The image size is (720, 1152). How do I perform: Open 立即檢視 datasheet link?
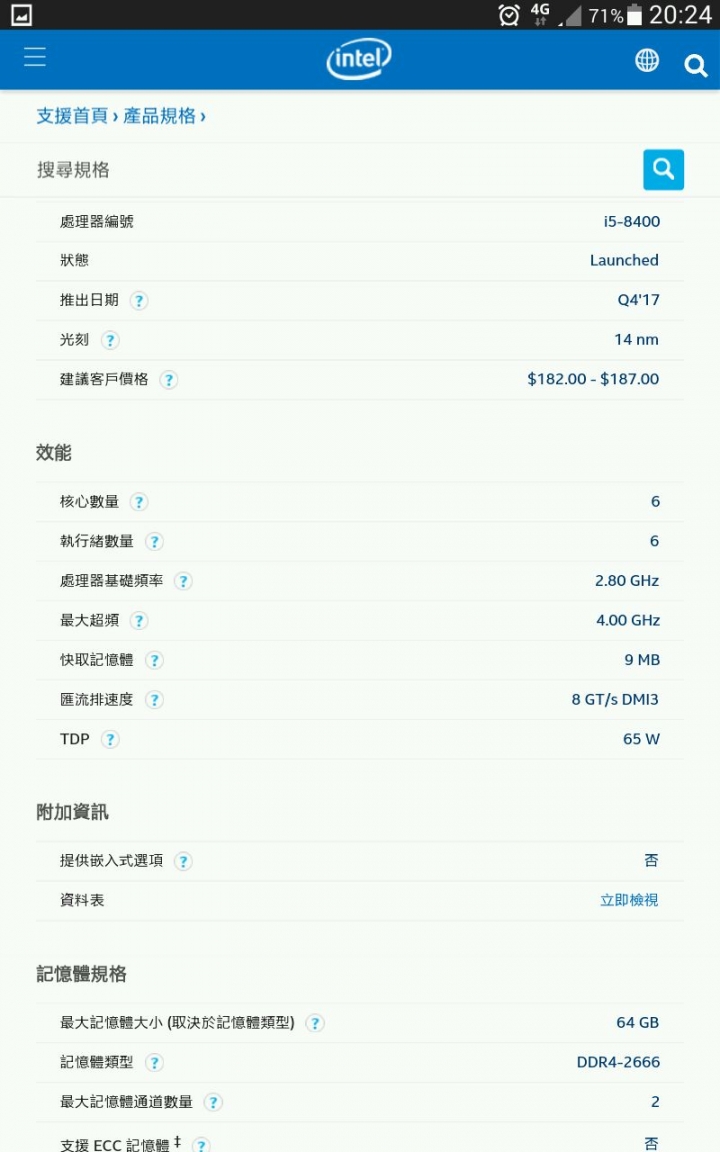(x=629, y=900)
